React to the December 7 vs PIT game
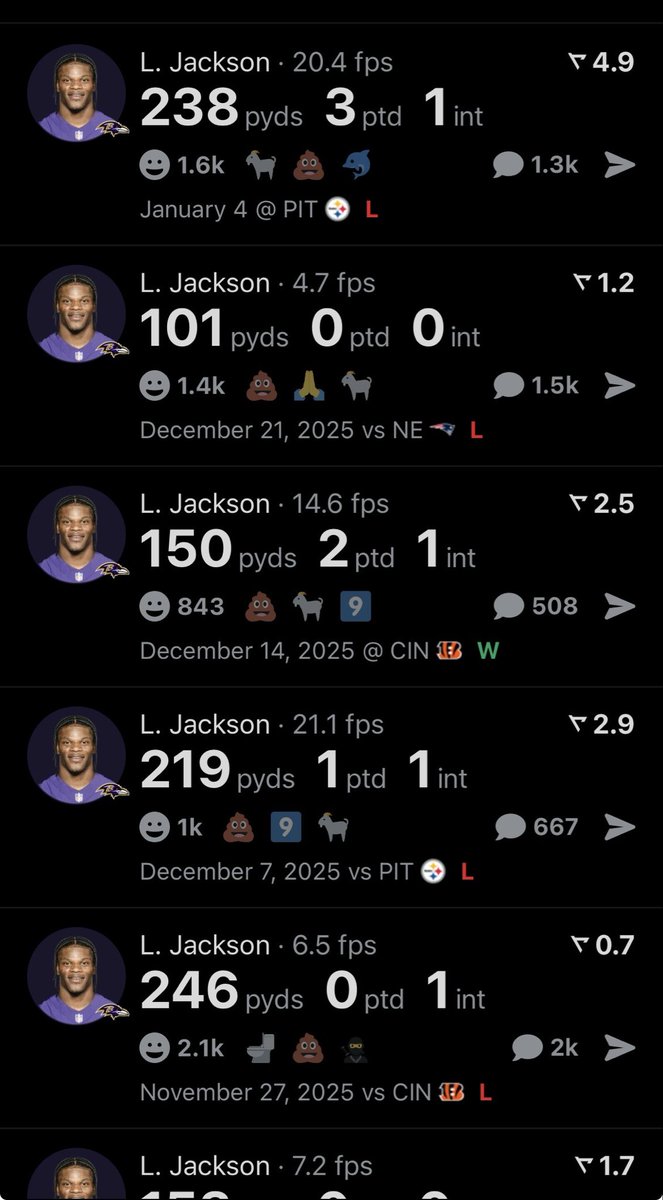Screen dimensions: 663x1200 (x=155, y=827)
